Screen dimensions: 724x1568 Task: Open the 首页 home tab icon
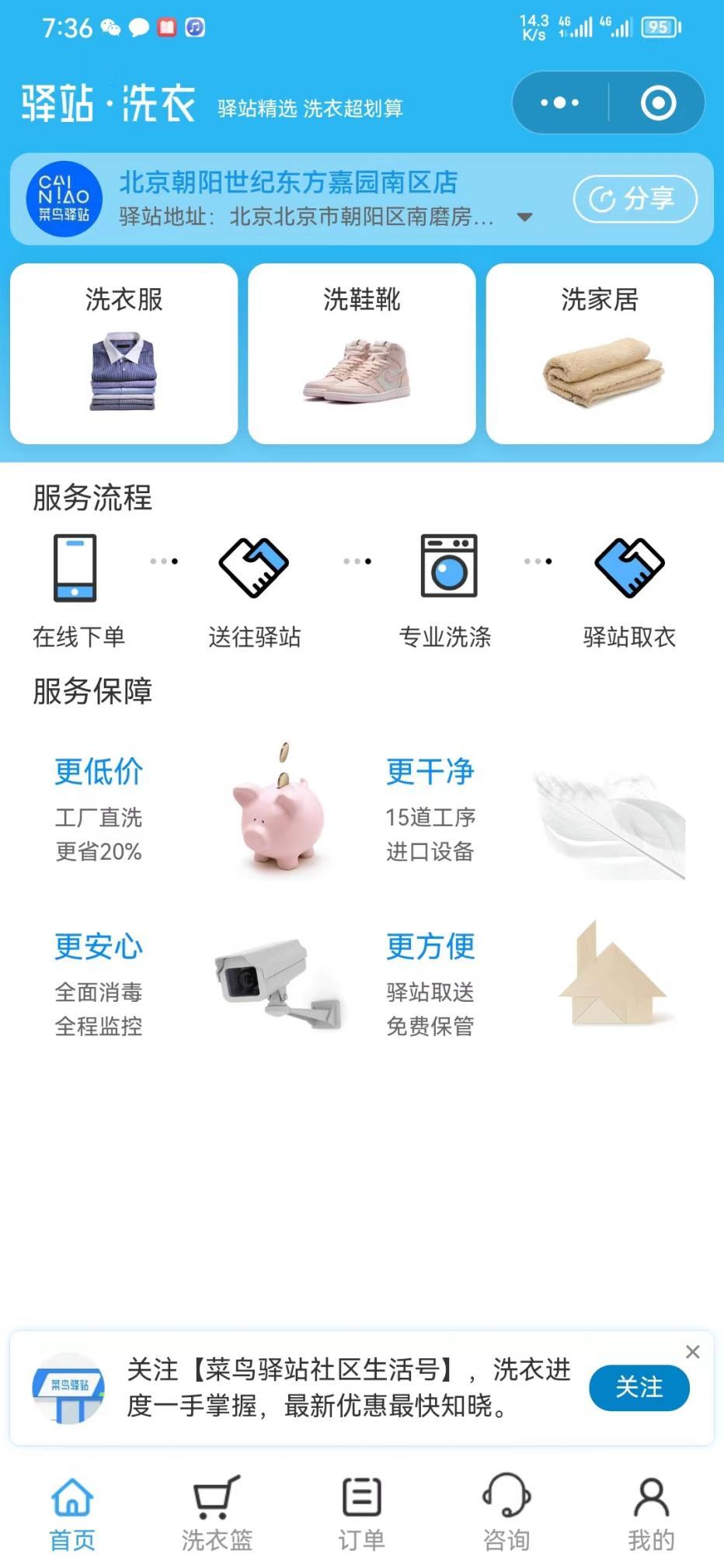[72, 1497]
